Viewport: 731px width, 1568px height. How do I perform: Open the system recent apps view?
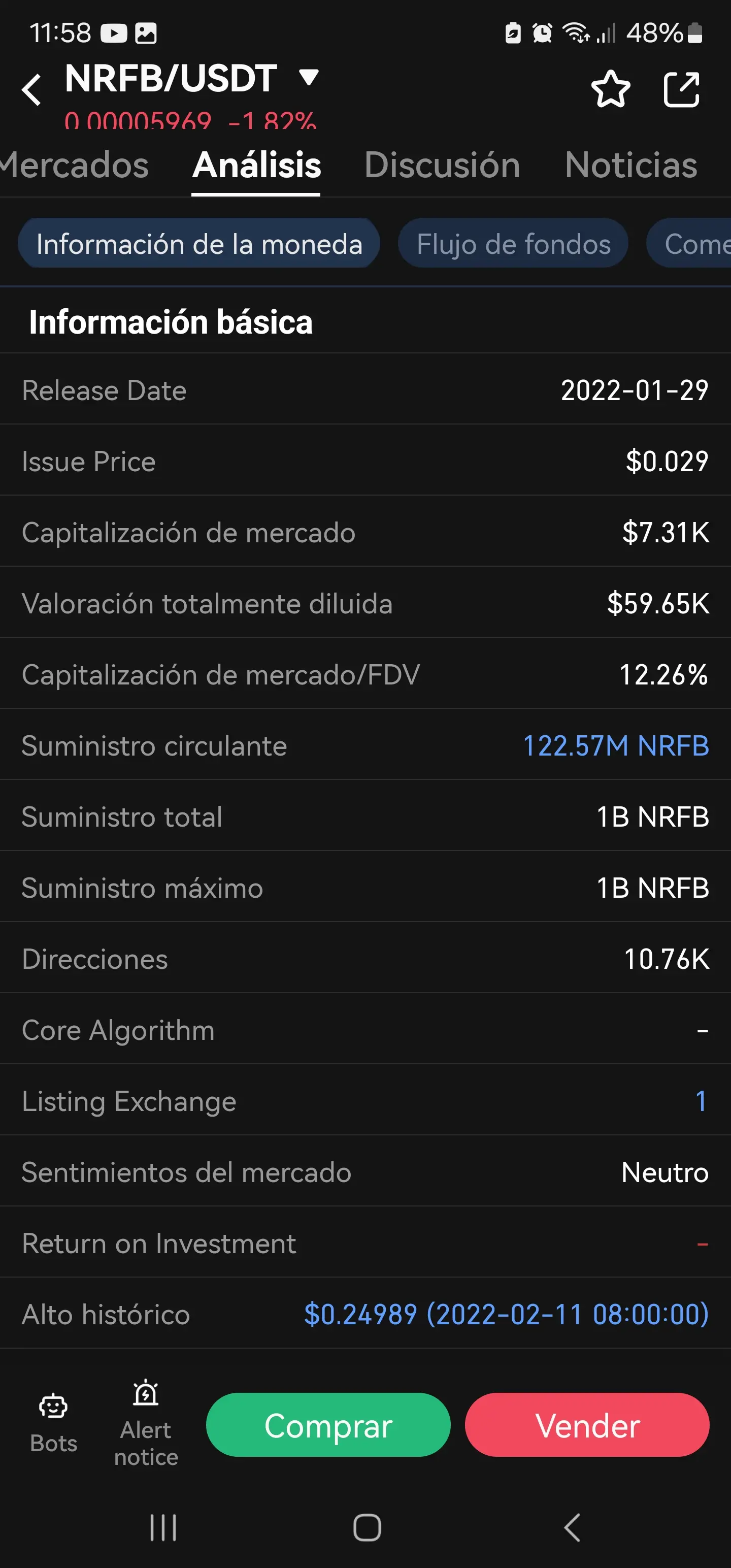point(163,1527)
